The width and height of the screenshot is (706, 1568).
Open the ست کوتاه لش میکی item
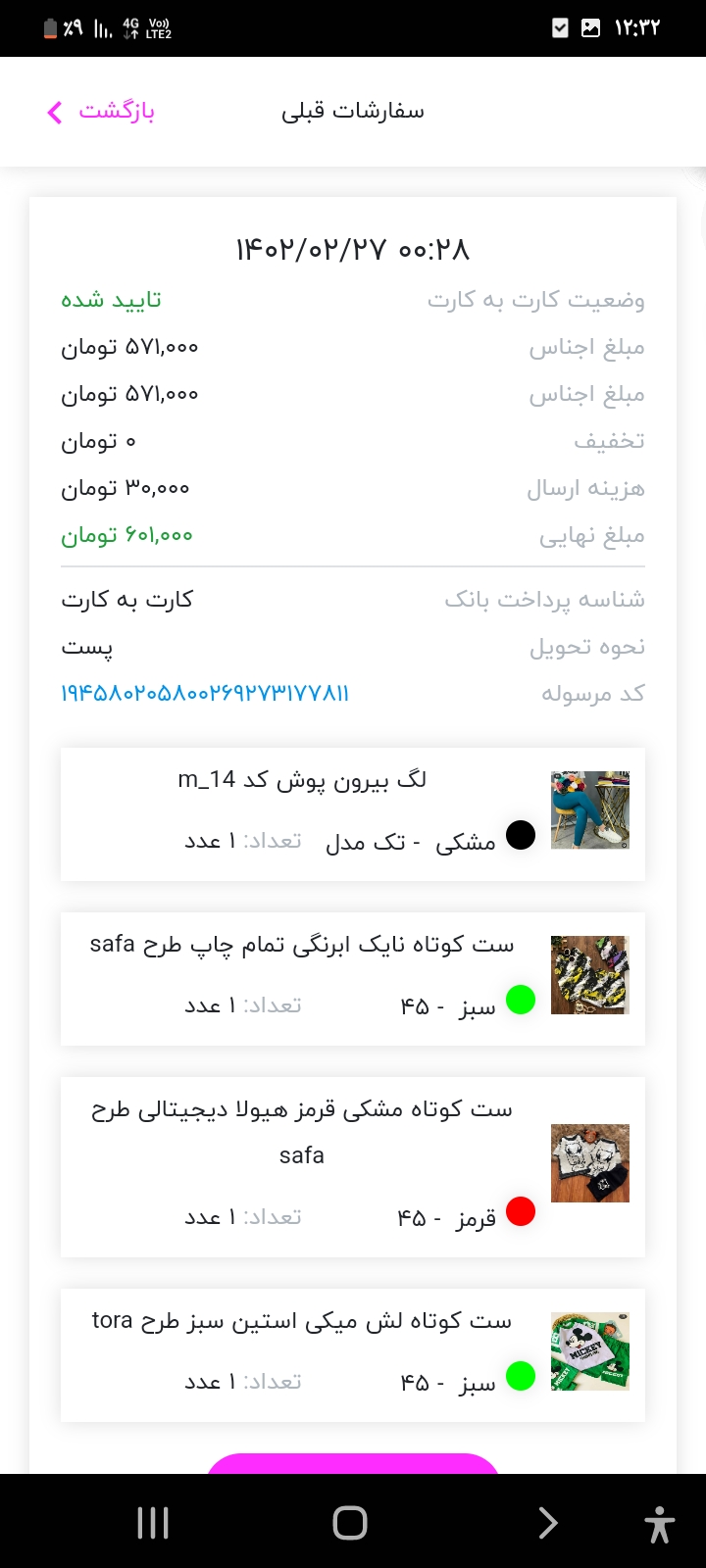[353, 1355]
